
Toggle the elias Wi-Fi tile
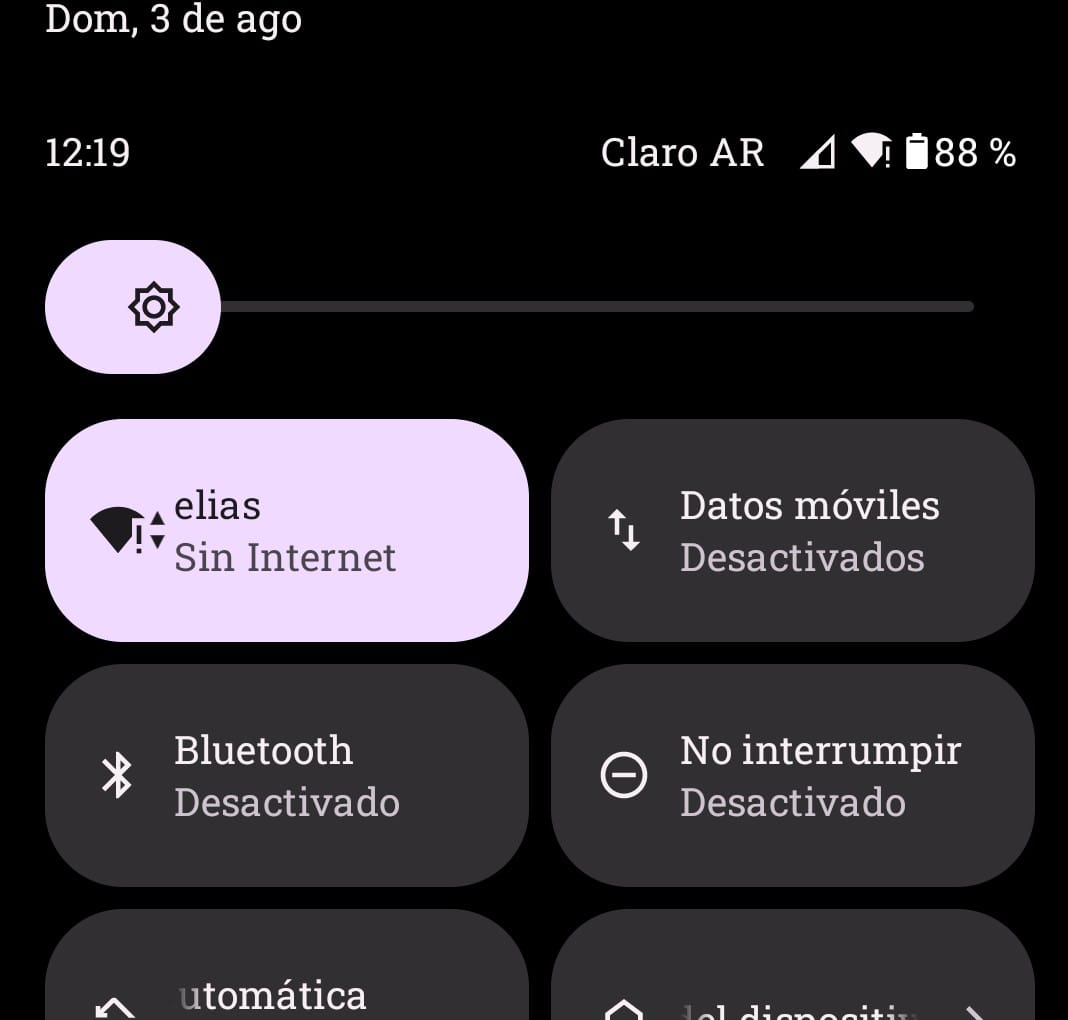click(286, 530)
